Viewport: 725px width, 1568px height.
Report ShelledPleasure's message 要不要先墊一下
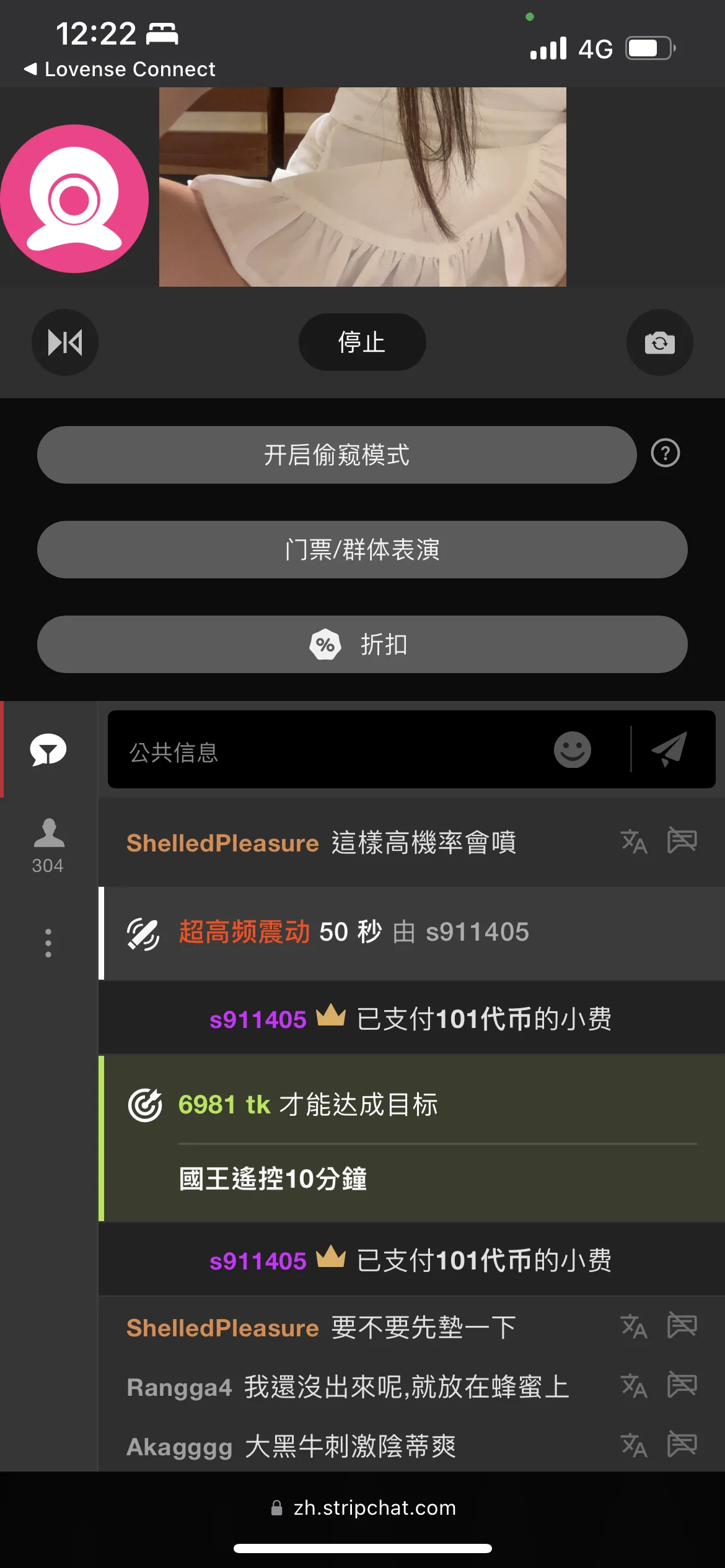682,1326
